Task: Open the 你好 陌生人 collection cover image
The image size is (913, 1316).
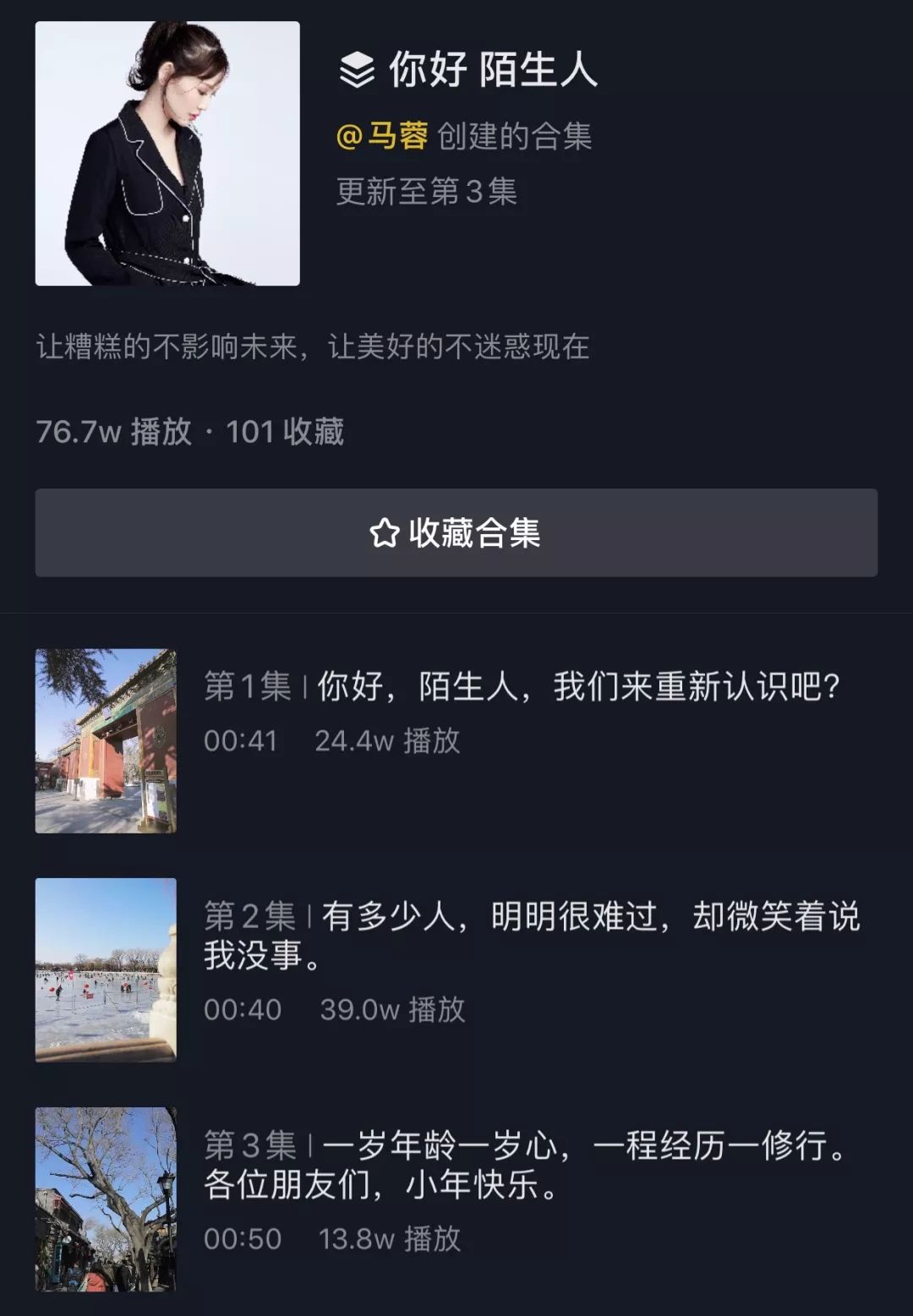Action: [x=167, y=153]
